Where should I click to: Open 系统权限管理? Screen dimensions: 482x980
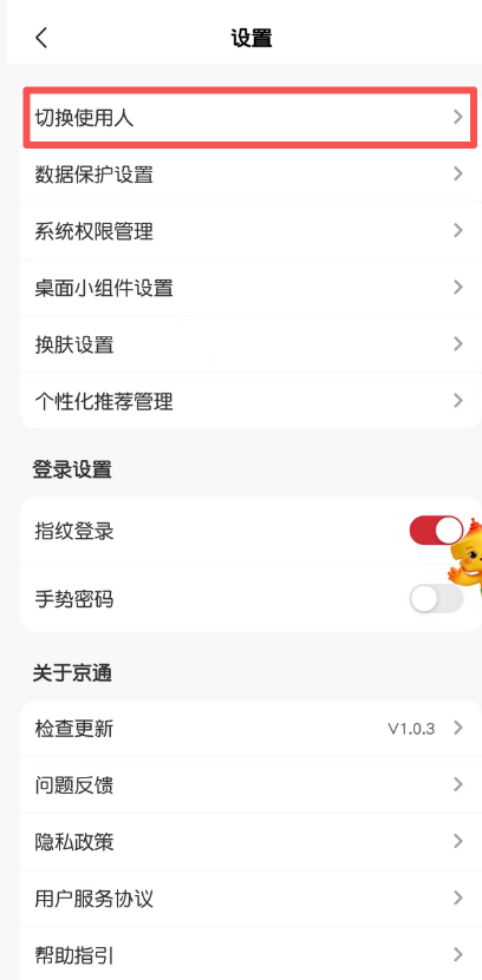[250, 231]
